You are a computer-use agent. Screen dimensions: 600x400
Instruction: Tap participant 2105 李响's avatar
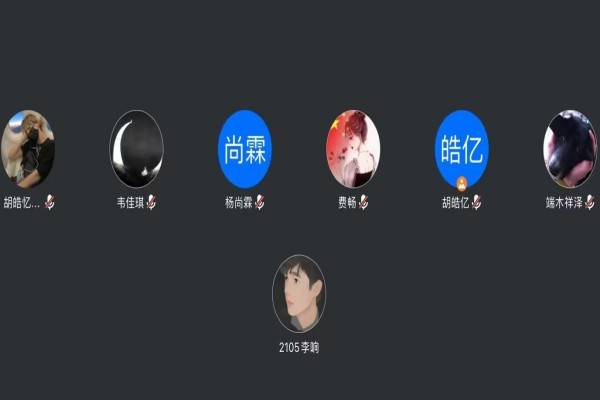(x=299, y=293)
